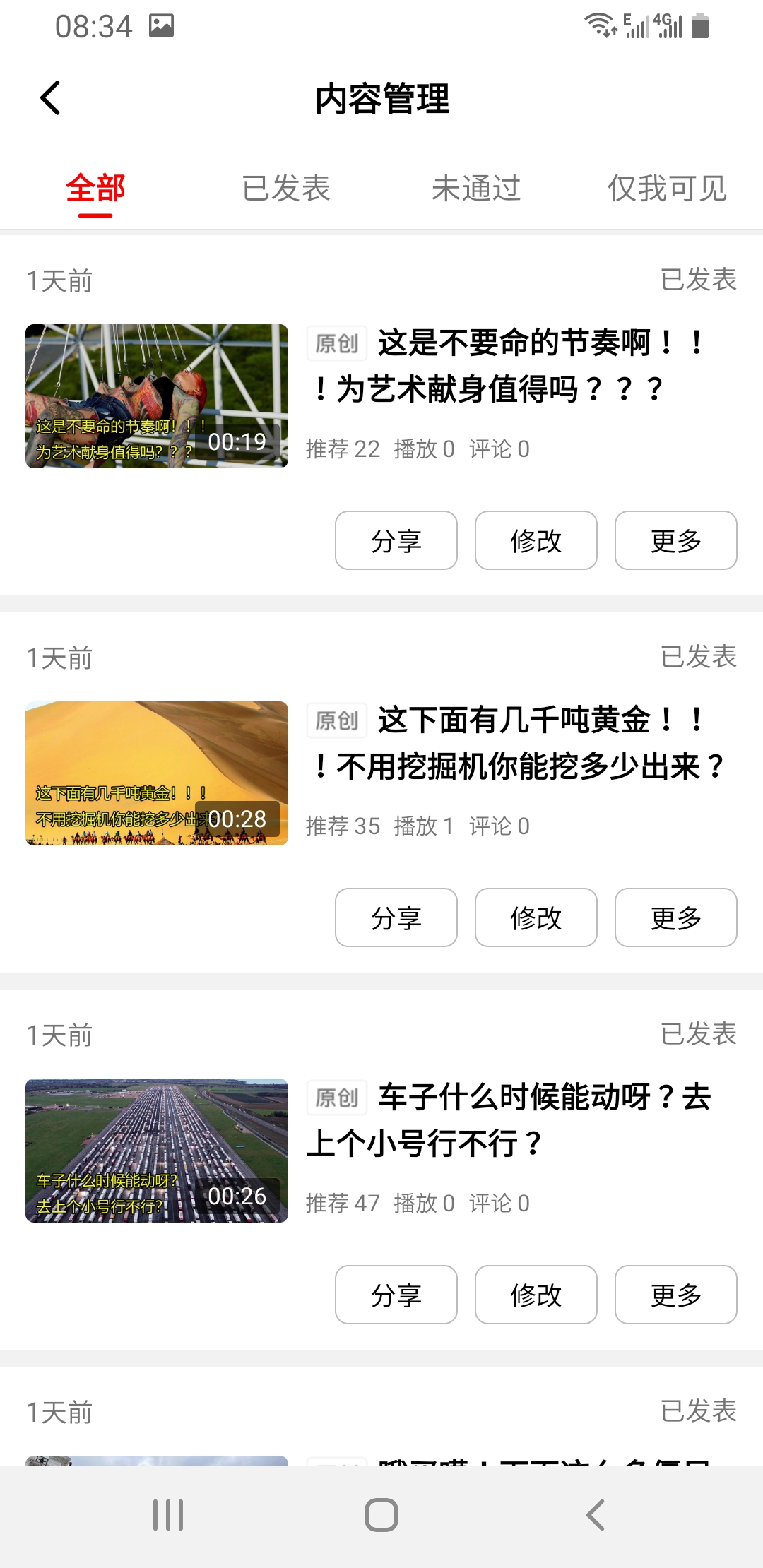Select the 仅我可见 tab
This screenshot has width=763, height=1568.
[x=668, y=188]
